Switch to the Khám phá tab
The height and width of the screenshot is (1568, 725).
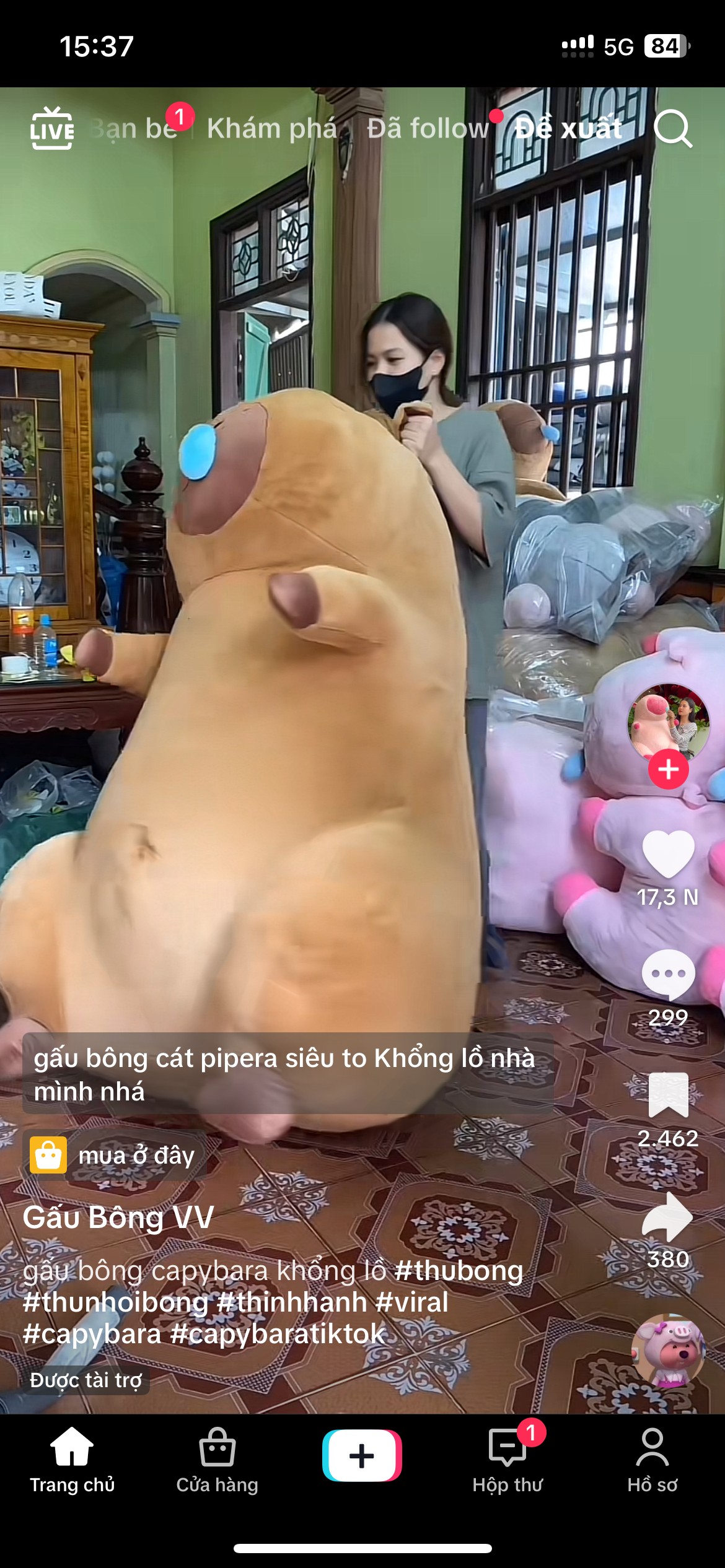point(272,128)
